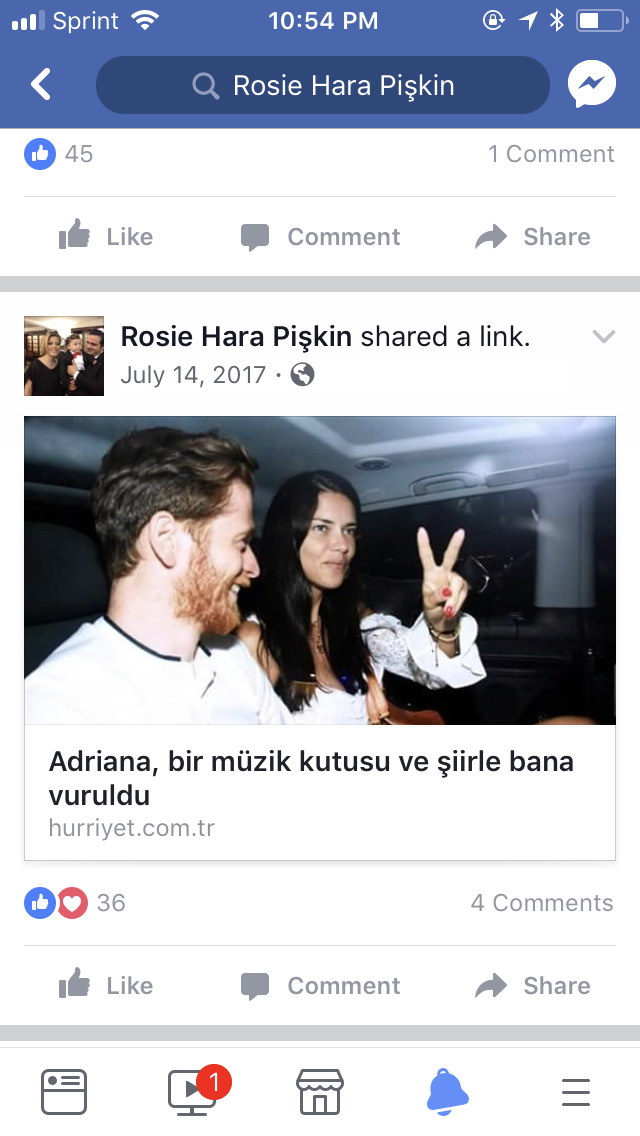Comment on the post with 1 Comment
This screenshot has width=640, height=1136.
320,236
